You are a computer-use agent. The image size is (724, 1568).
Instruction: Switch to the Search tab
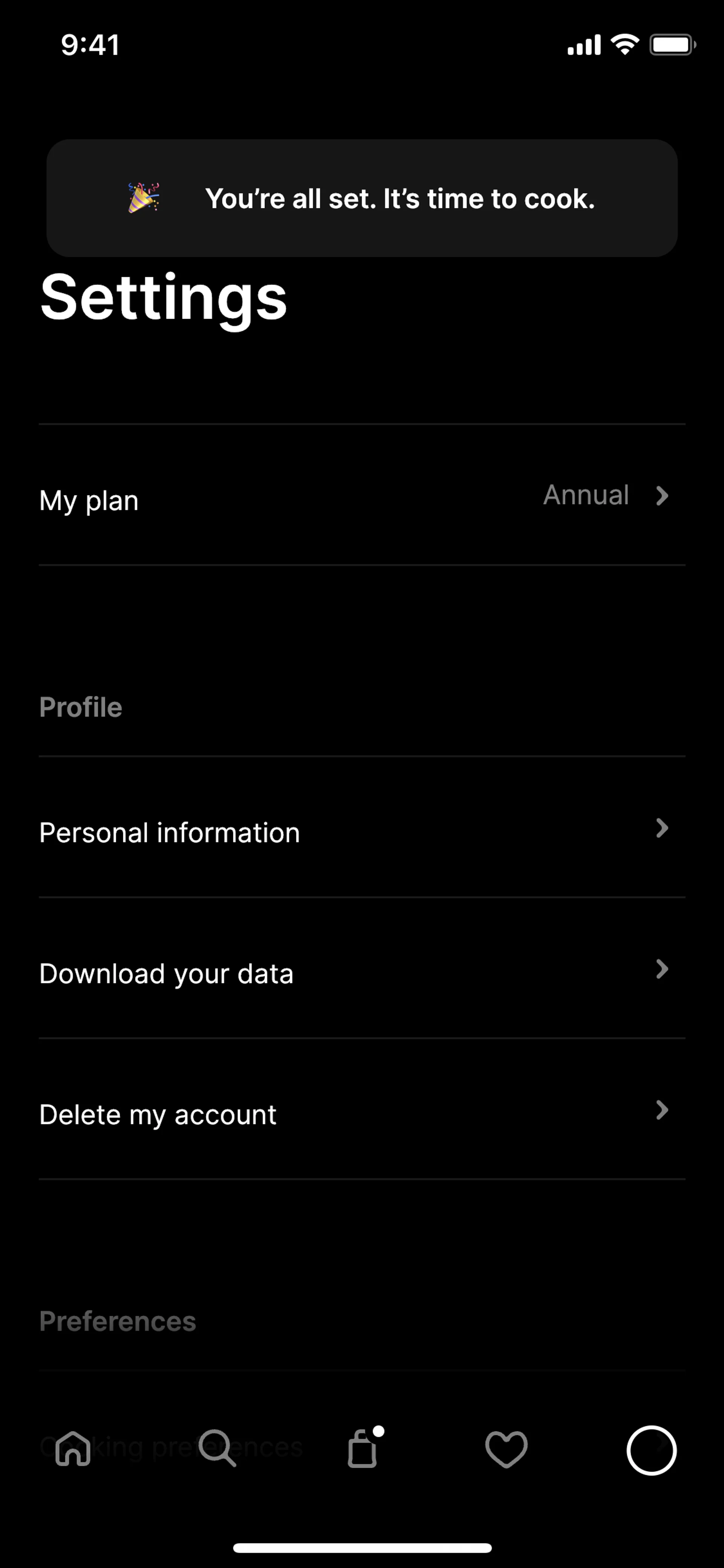(217, 1449)
